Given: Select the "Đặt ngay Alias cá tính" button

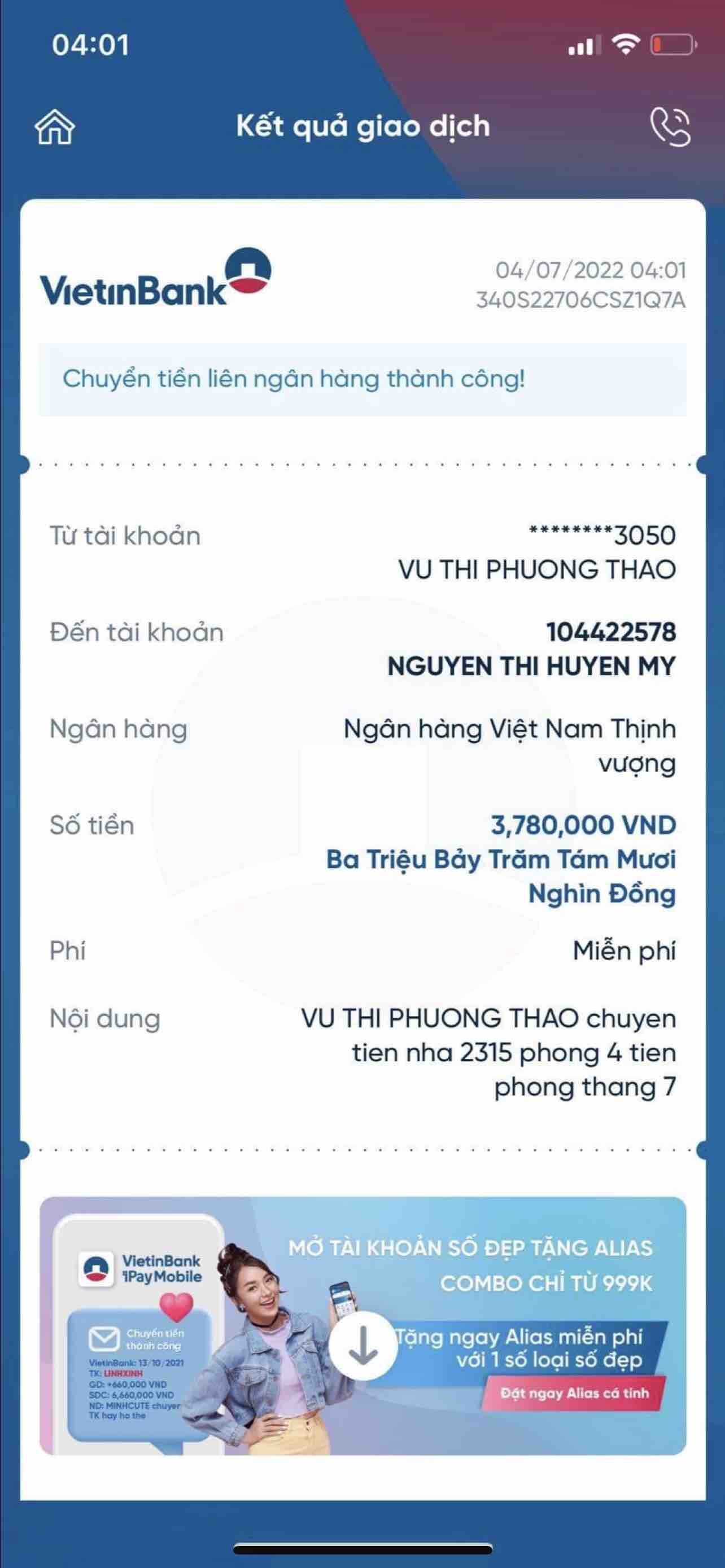Looking at the screenshot, I should pyautogui.click(x=574, y=1393).
